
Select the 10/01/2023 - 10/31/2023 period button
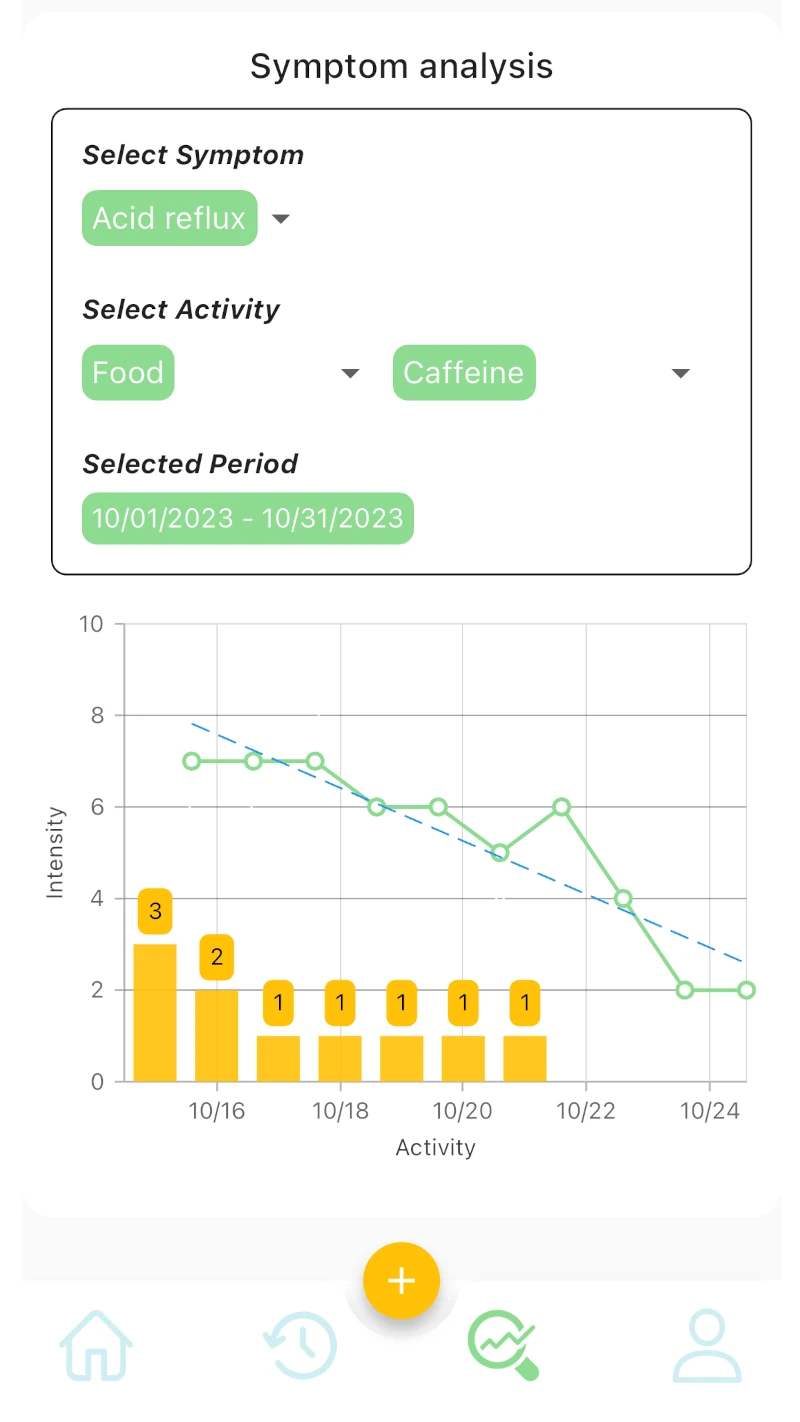click(247, 518)
